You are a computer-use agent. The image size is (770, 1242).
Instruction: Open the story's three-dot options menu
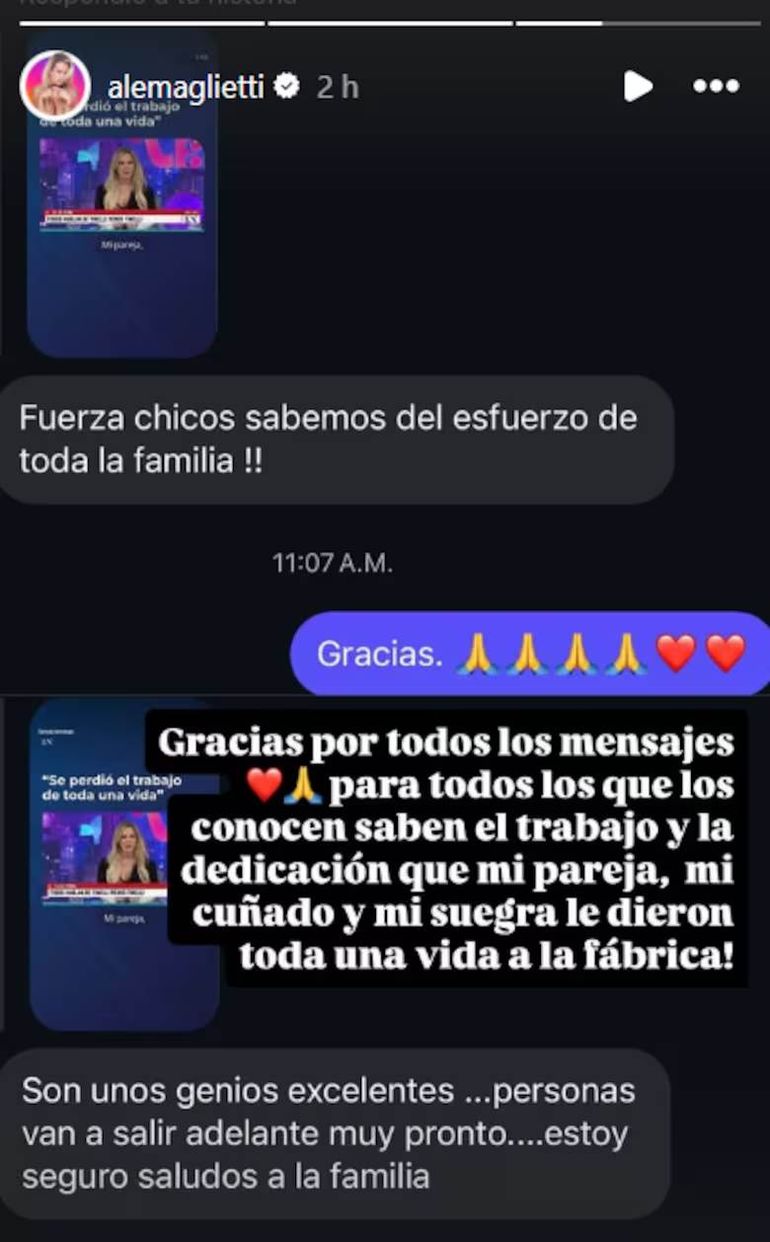coord(716,87)
